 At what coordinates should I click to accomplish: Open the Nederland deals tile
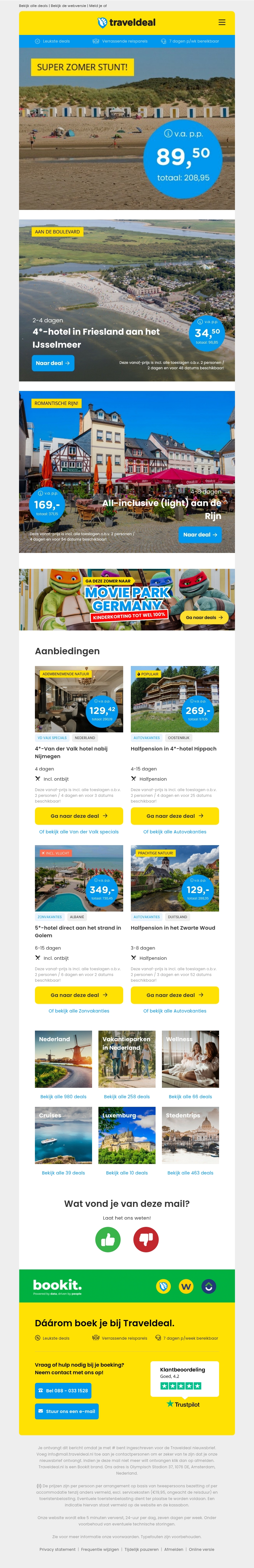(63, 1059)
